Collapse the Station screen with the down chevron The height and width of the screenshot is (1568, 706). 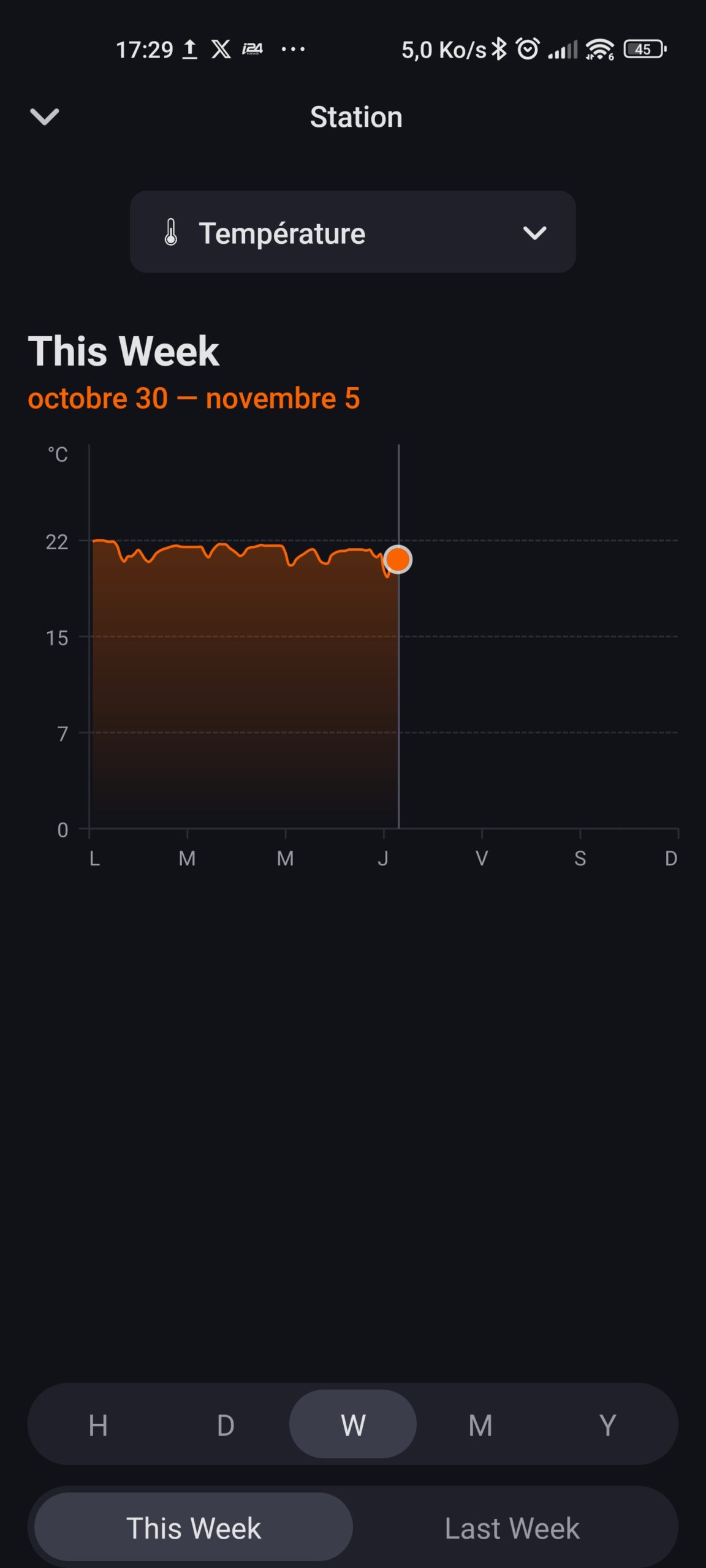point(45,116)
